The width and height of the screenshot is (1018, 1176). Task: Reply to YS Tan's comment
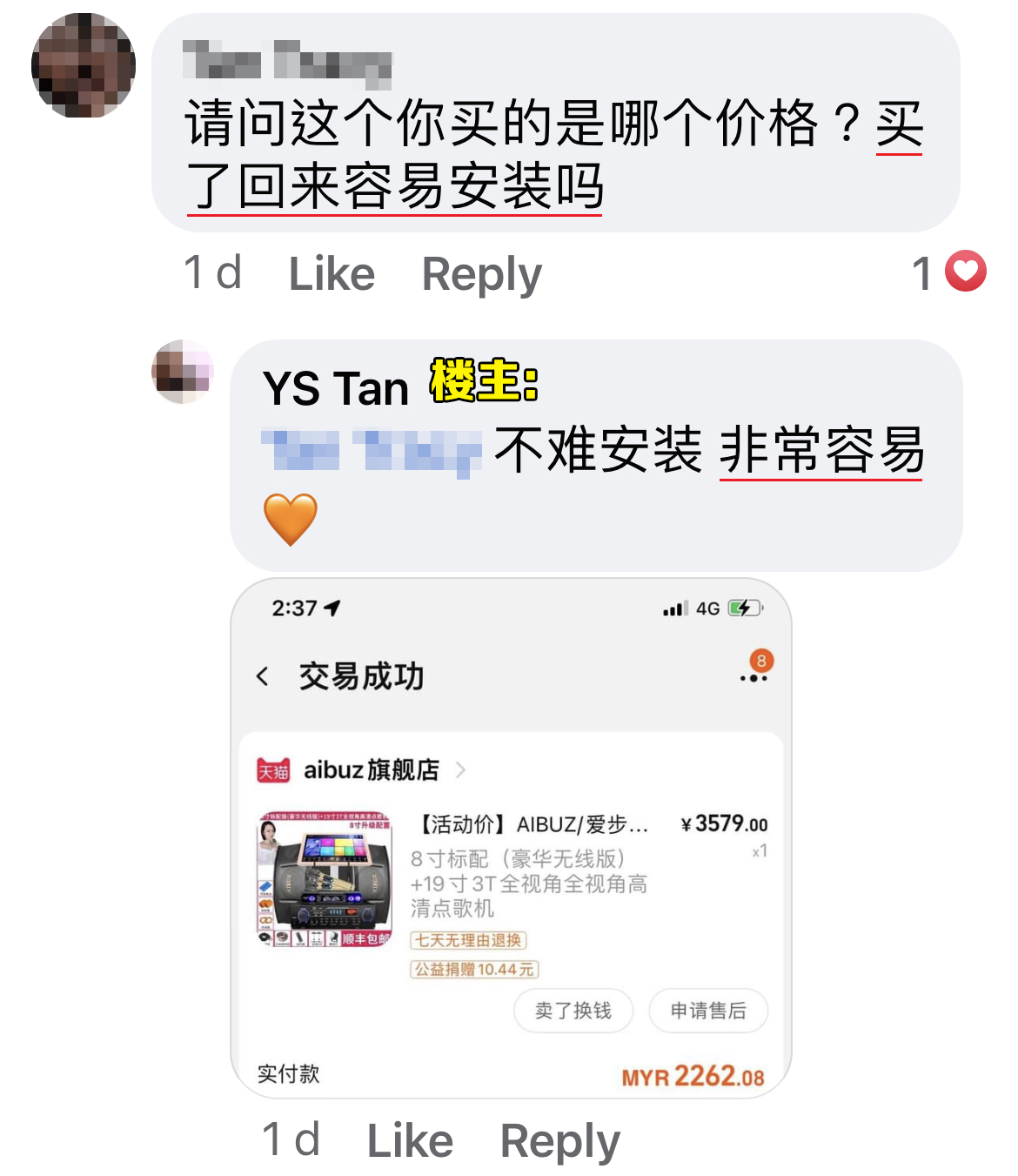point(559,1140)
